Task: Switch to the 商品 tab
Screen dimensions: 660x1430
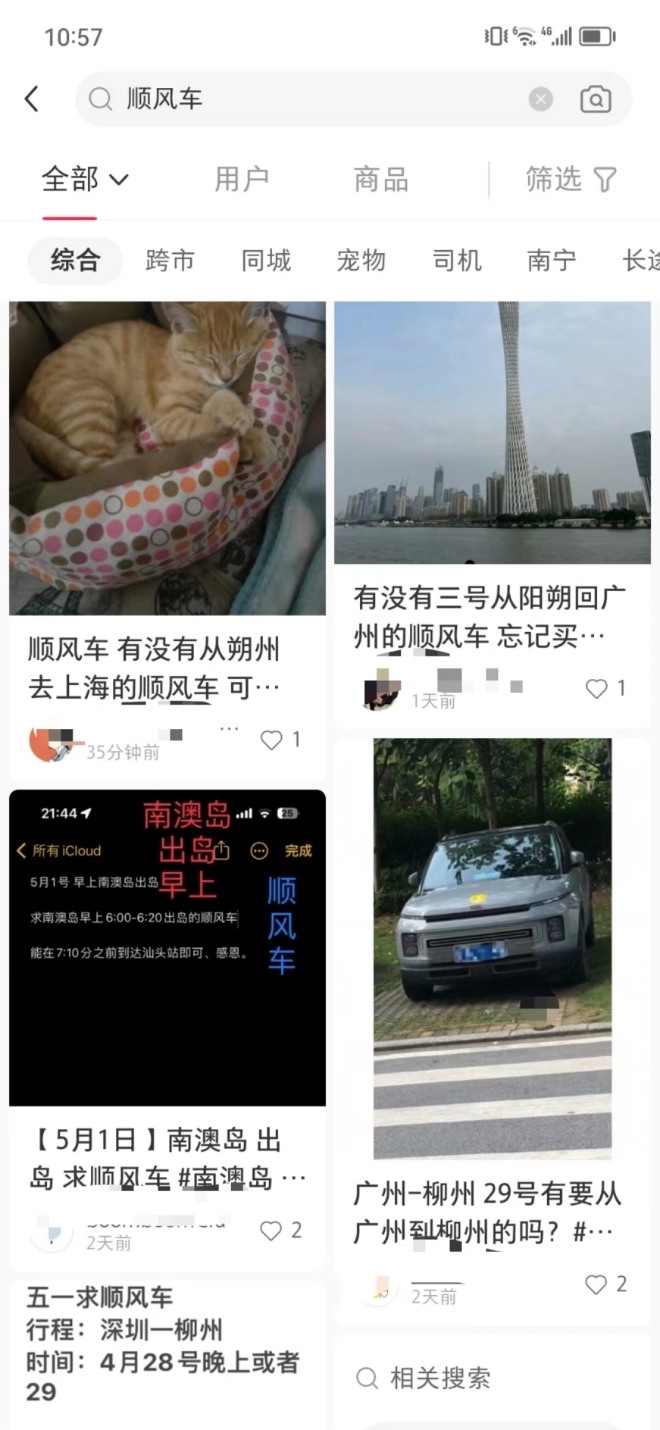Action: (381, 180)
